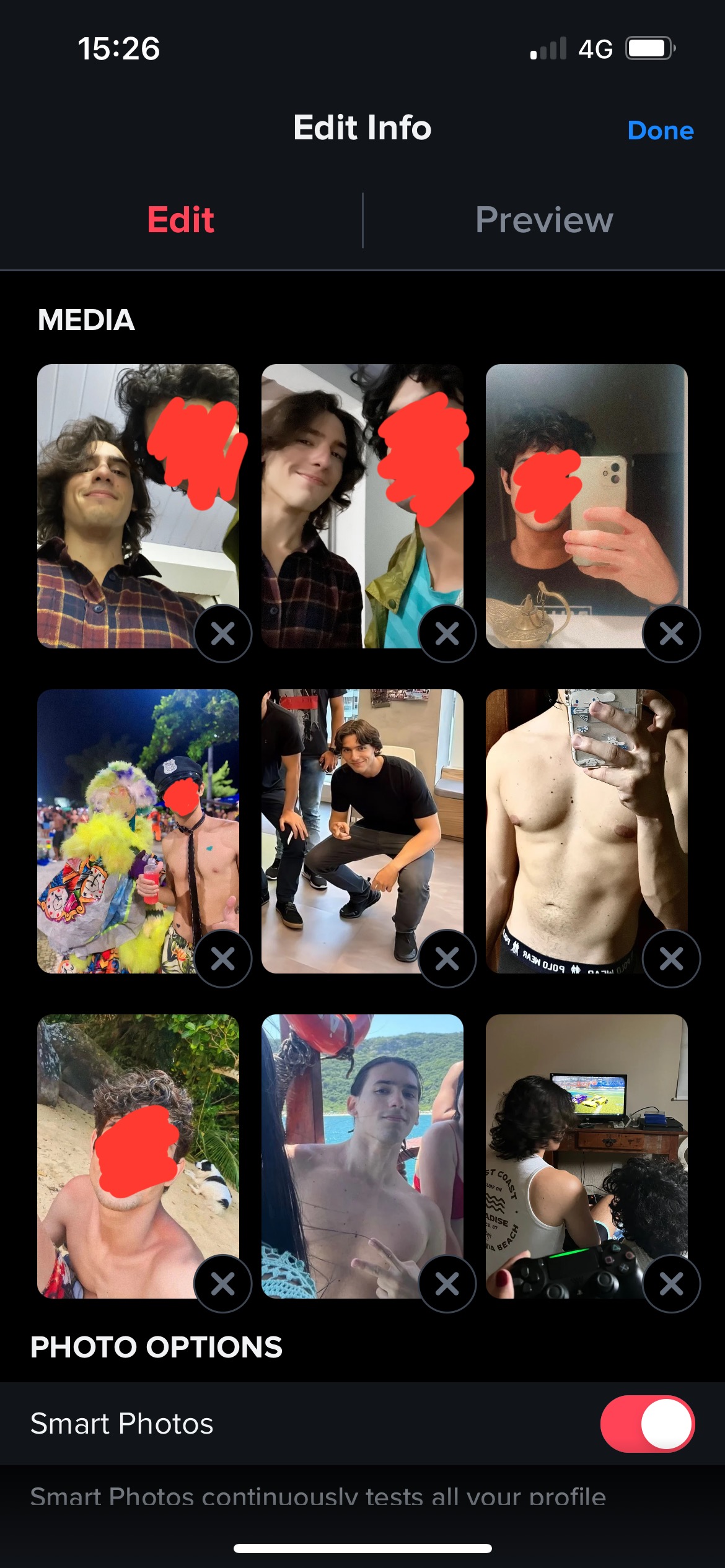The width and height of the screenshot is (725, 1568).
Task: Delete the boat peace-sign photo
Action: [x=447, y=1284]
